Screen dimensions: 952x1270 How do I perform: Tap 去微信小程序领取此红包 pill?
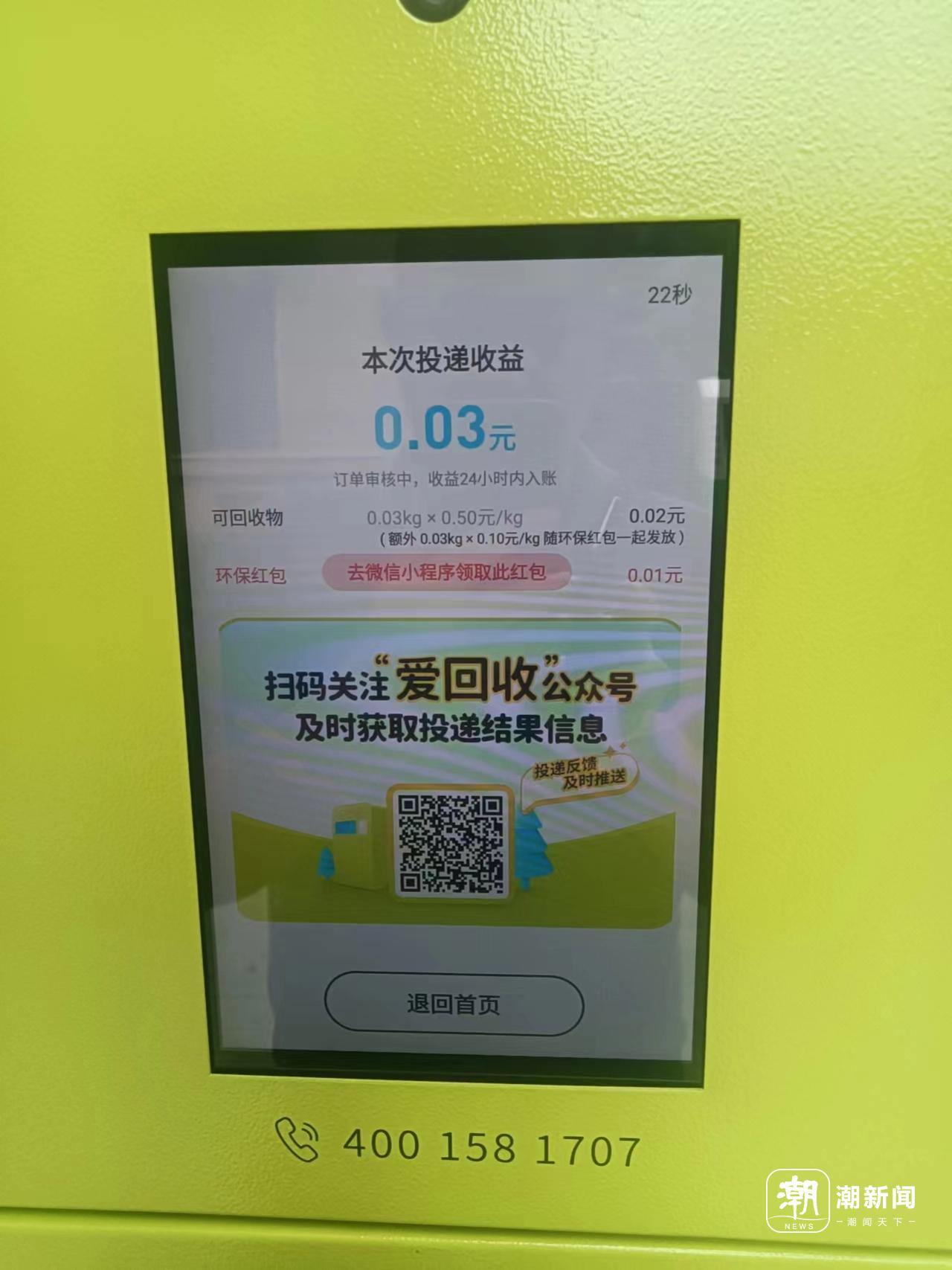coord(446,572)
